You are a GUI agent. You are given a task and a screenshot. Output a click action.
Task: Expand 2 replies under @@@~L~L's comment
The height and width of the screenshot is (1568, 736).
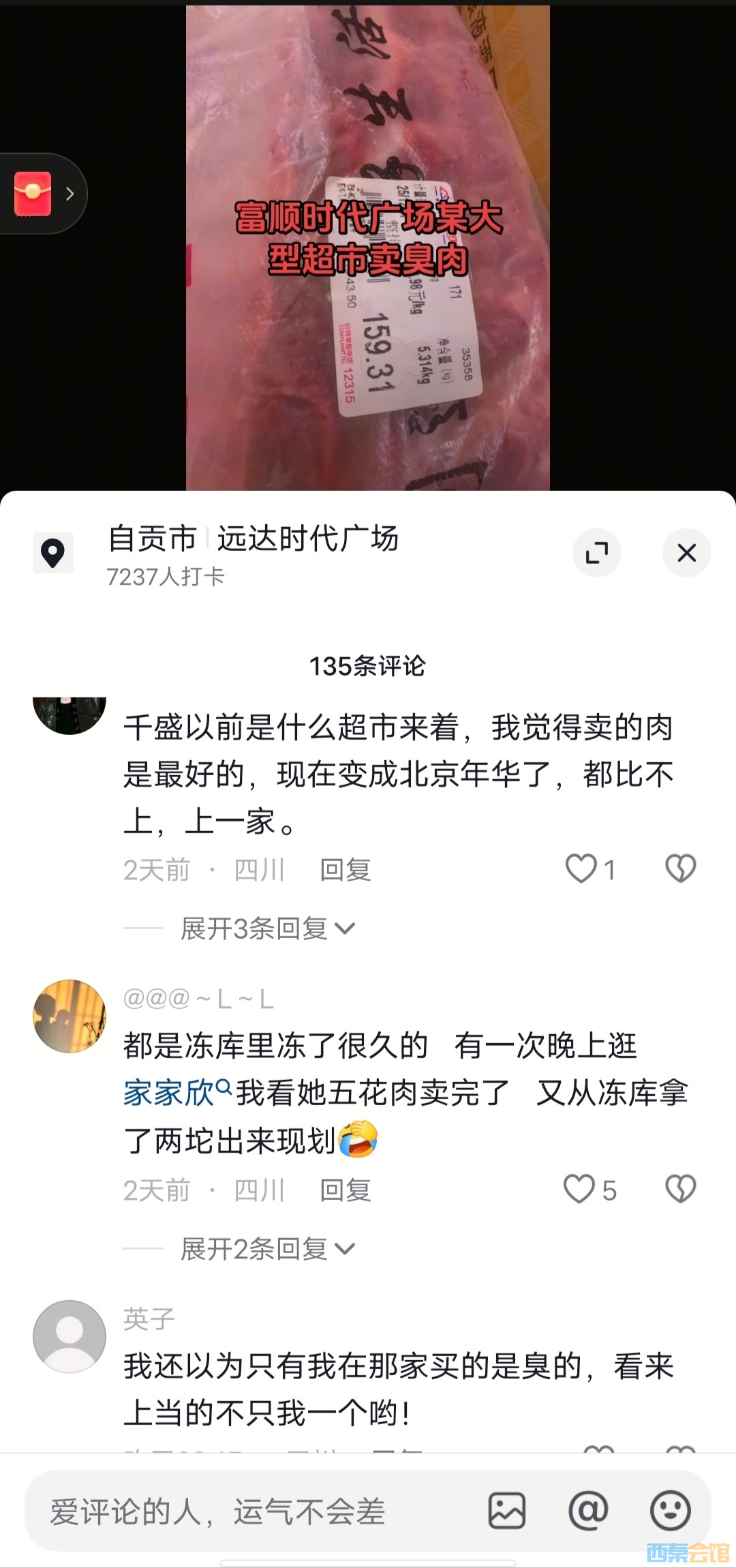267,1249
